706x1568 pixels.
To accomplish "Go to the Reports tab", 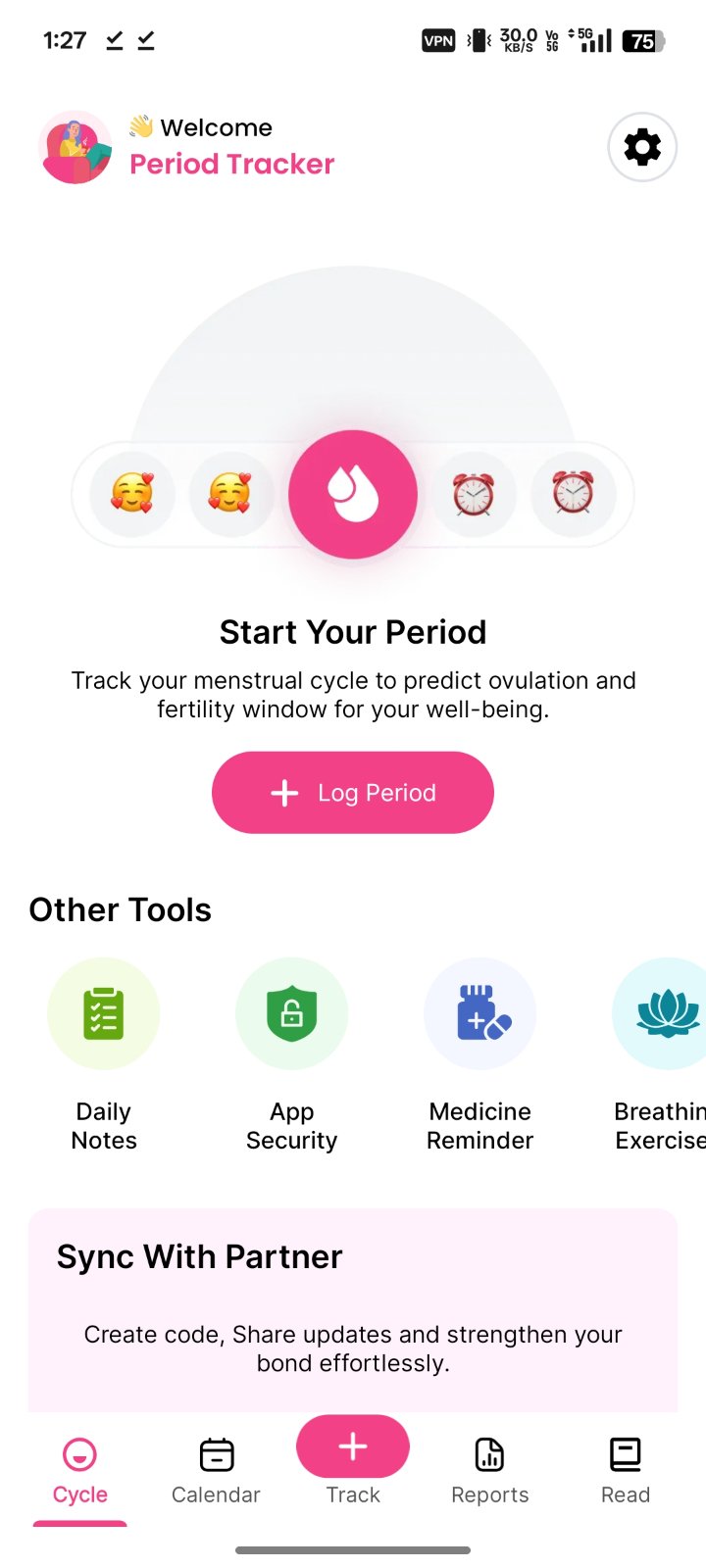I will coord(489,1470).
